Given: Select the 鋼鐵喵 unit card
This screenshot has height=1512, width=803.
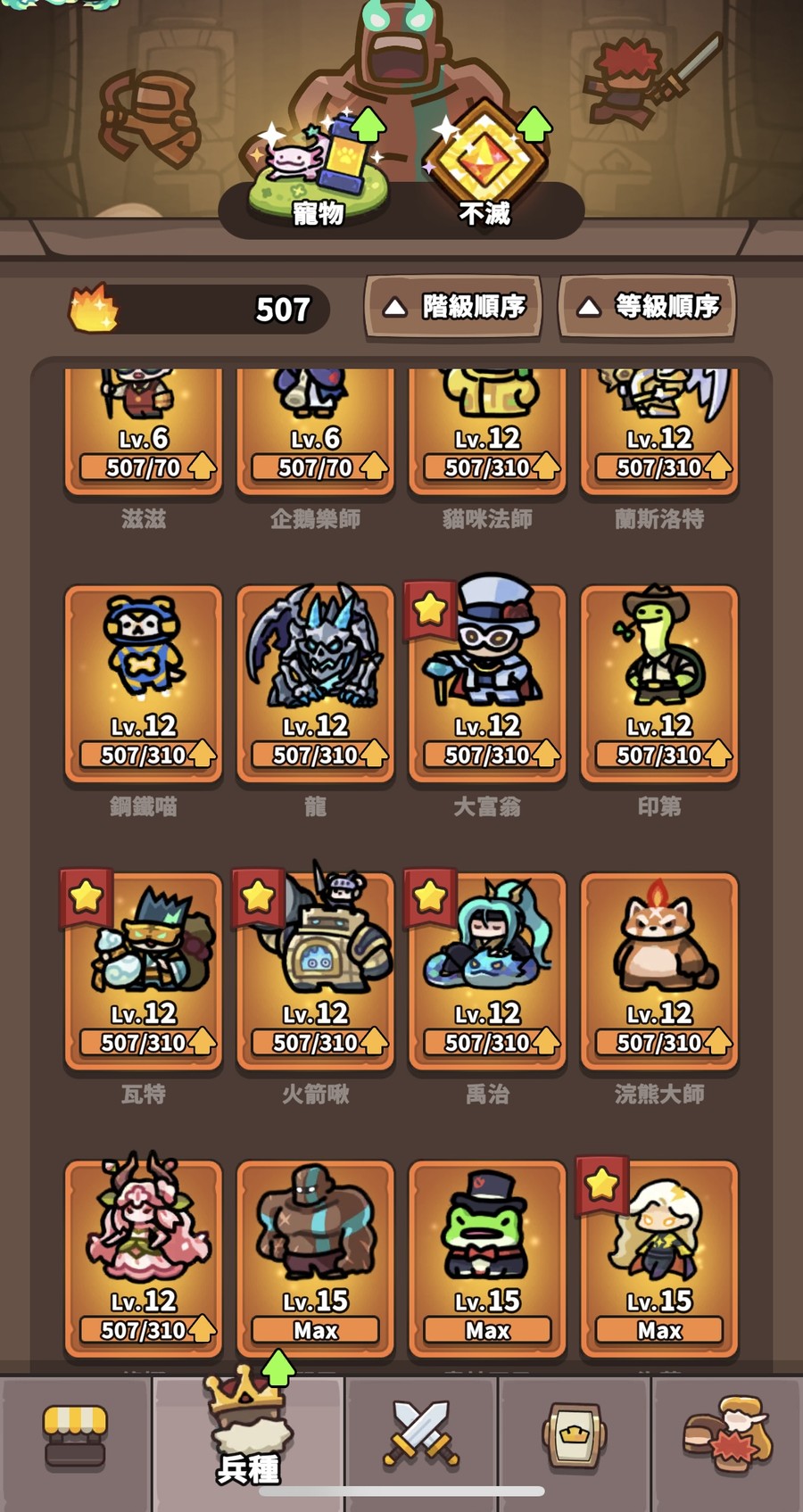Looking at the screenshot, I should pyautogui.click(x=144, y=682).
